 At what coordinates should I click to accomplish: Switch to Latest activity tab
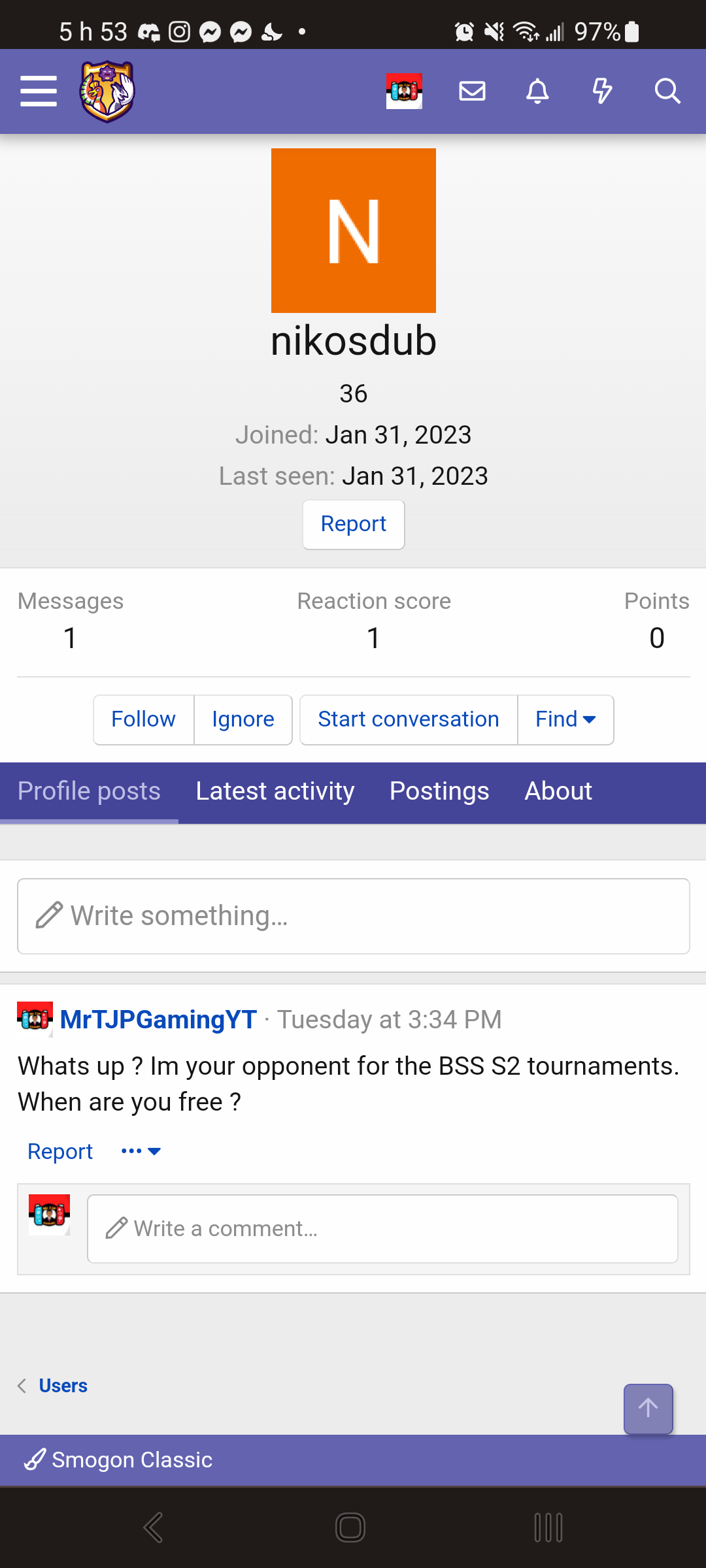tap(275, 791)
